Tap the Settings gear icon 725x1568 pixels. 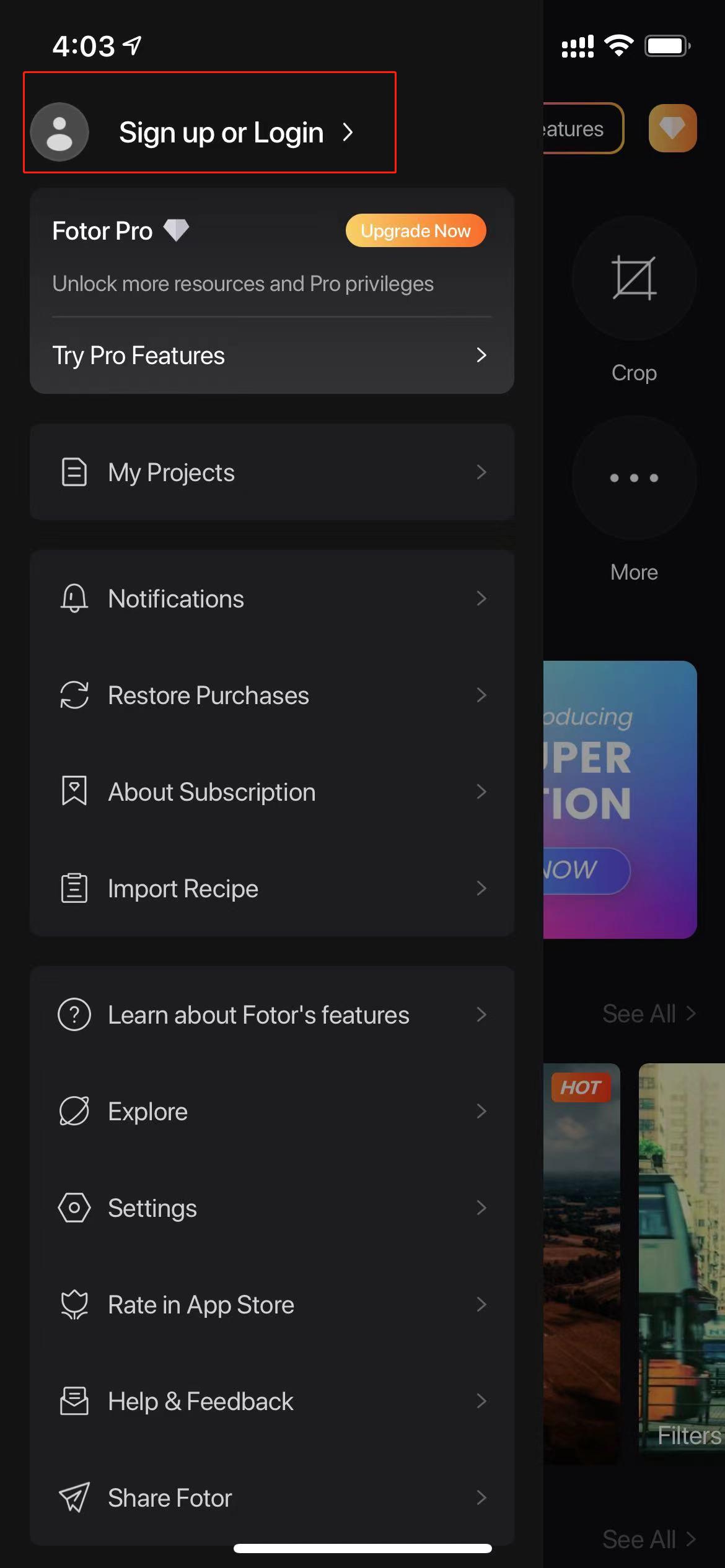click(x=73, y=1207)
